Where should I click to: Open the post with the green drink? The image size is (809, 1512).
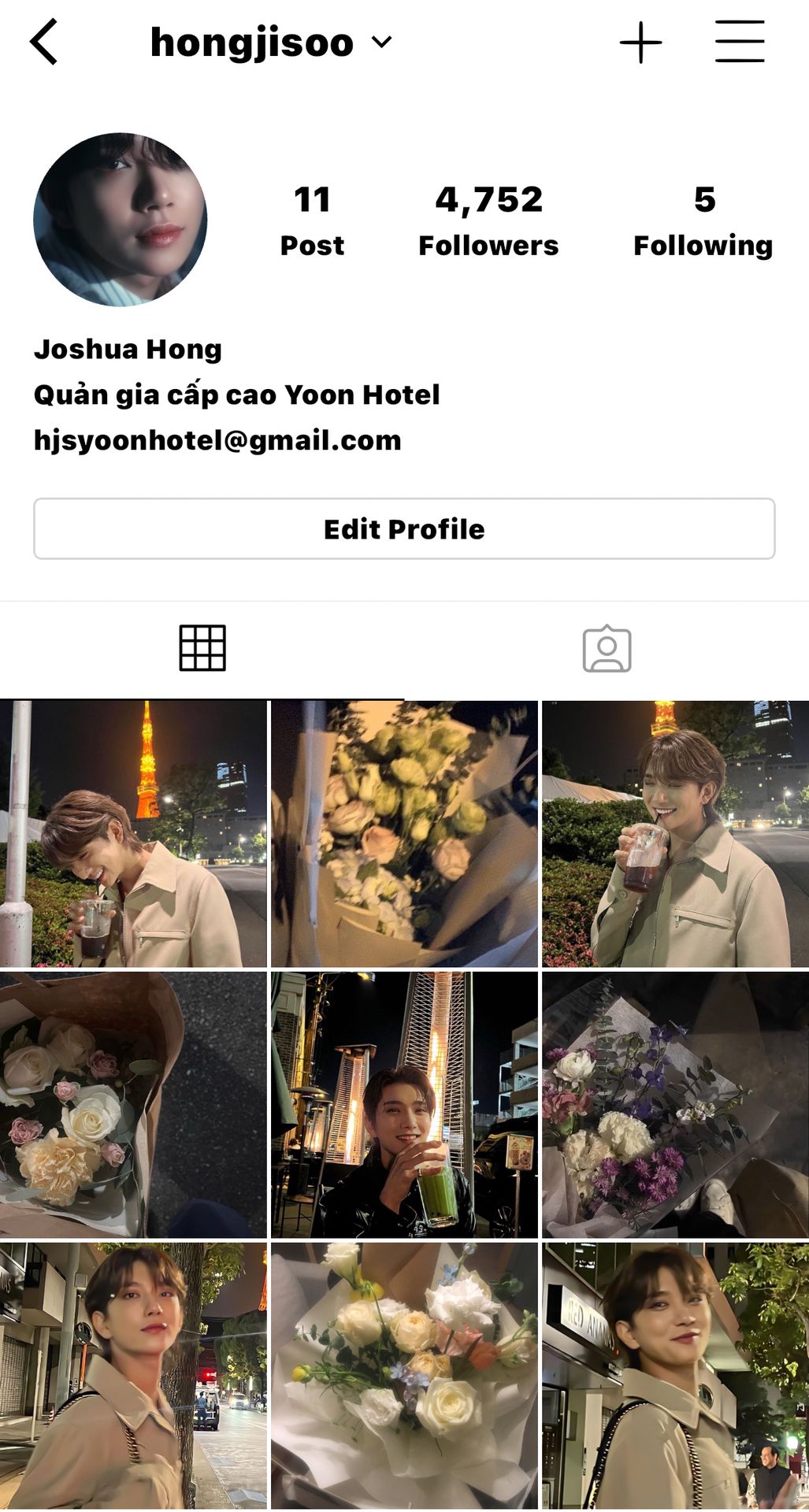tap(404, 1105)
